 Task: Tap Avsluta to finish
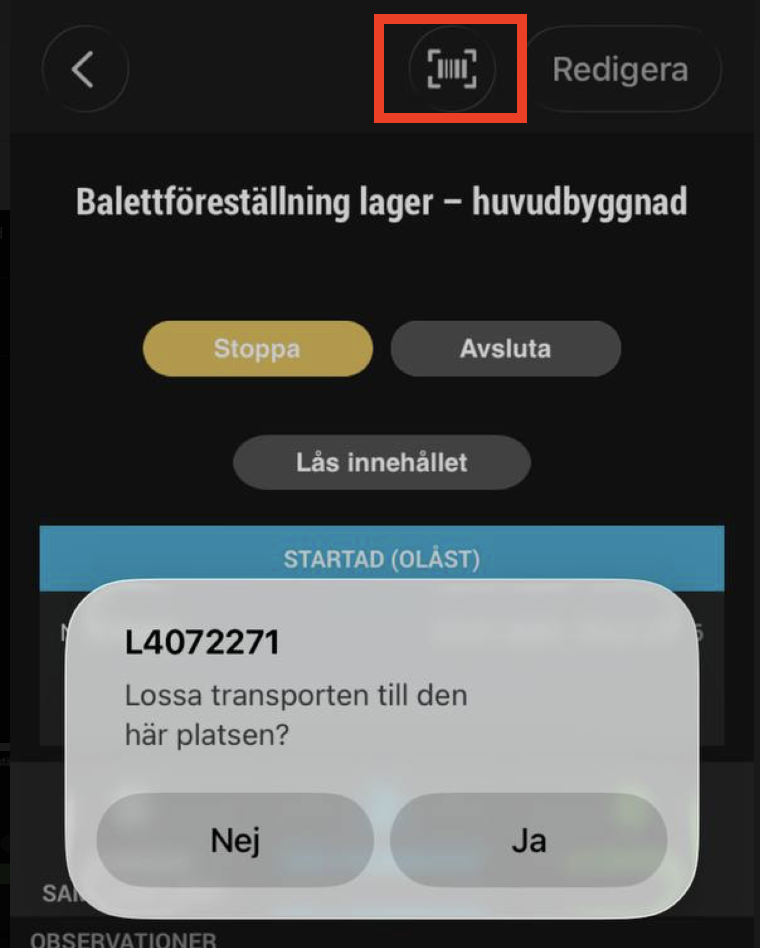pyautogui.click(x=505, y=349)
